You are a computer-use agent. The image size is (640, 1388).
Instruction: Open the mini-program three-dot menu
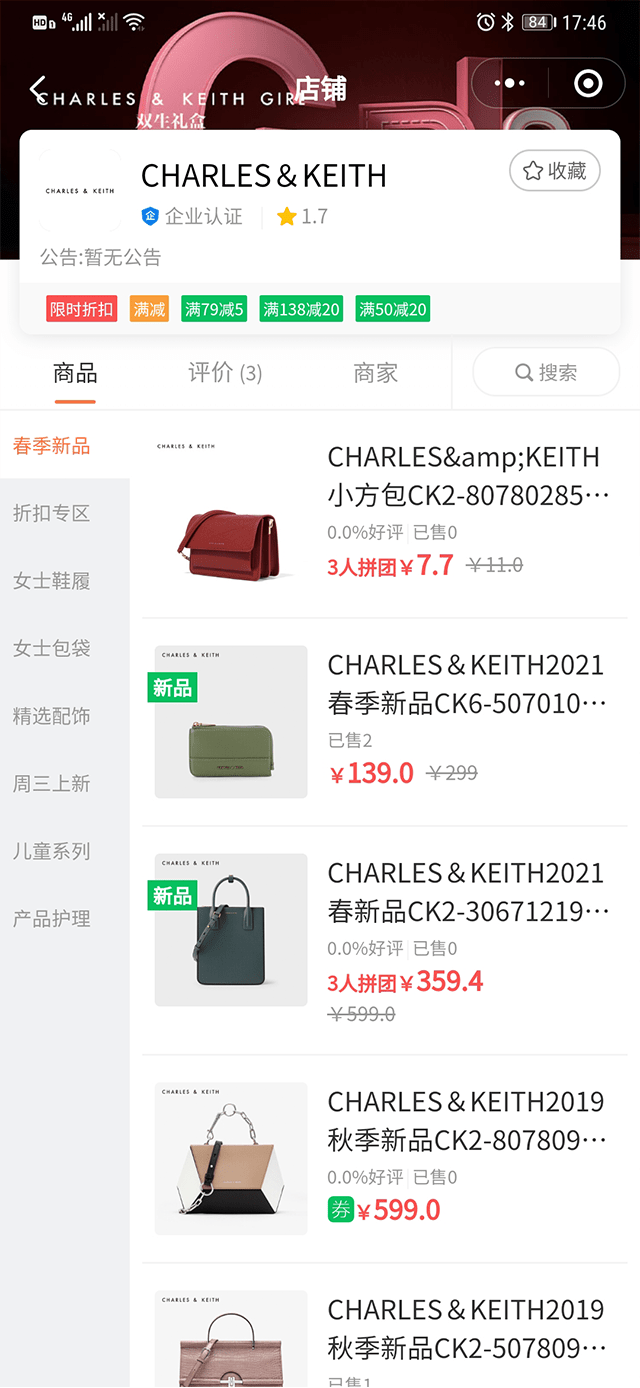pos(510,84)
